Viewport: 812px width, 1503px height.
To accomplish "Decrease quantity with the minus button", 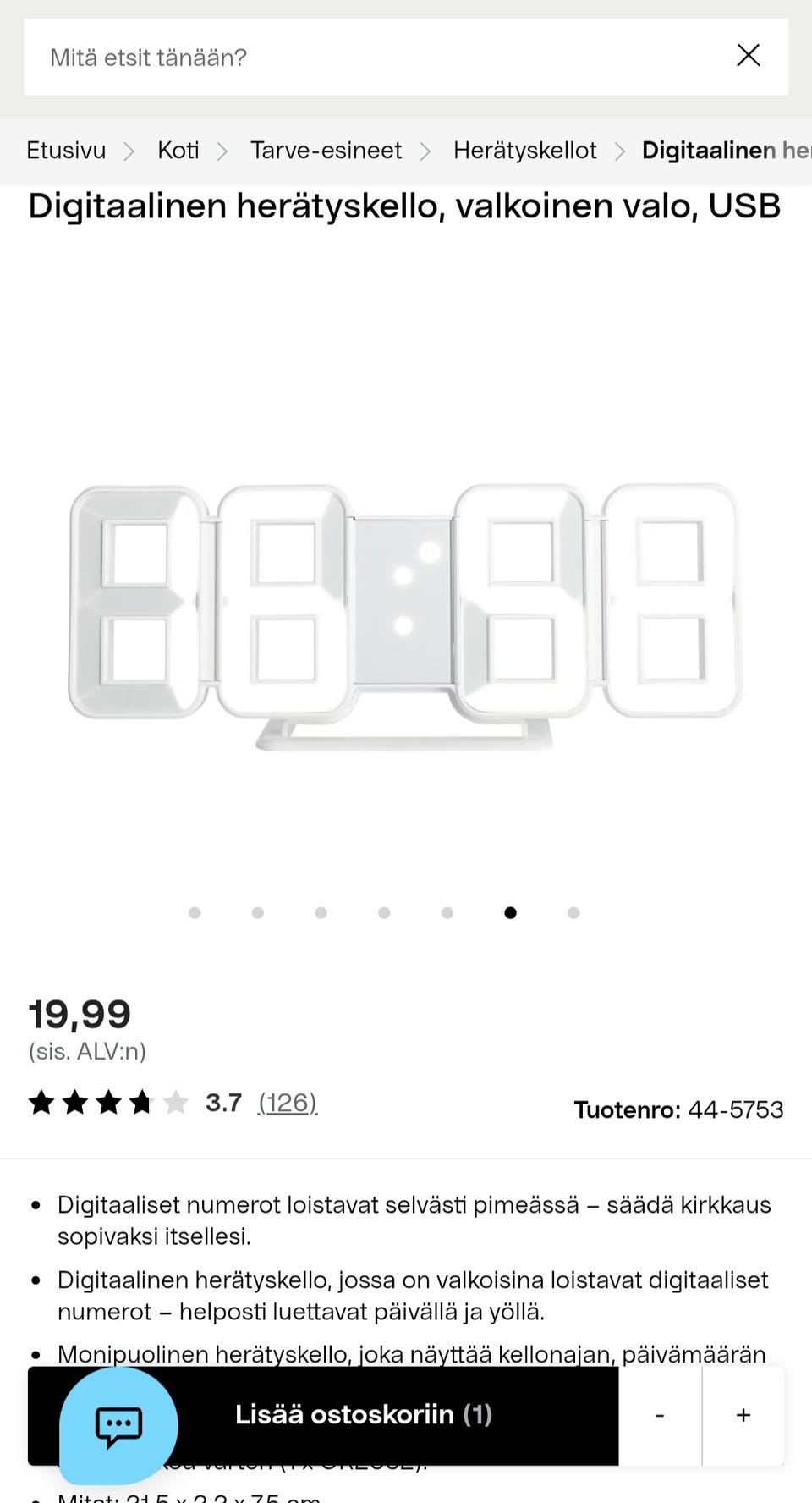I will click(660, 1415).
